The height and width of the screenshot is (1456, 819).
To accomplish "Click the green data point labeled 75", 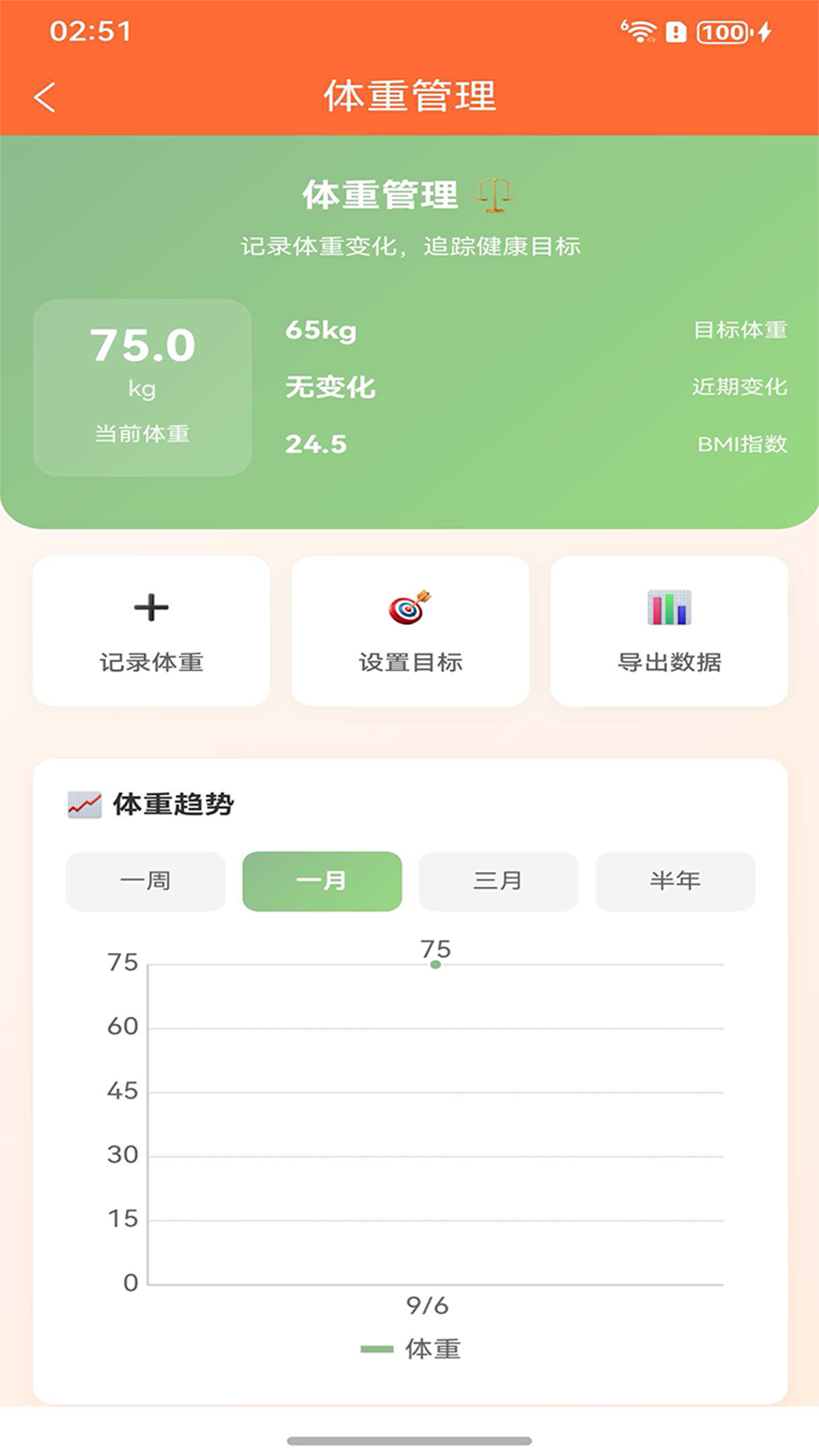I will coord(434,965).
